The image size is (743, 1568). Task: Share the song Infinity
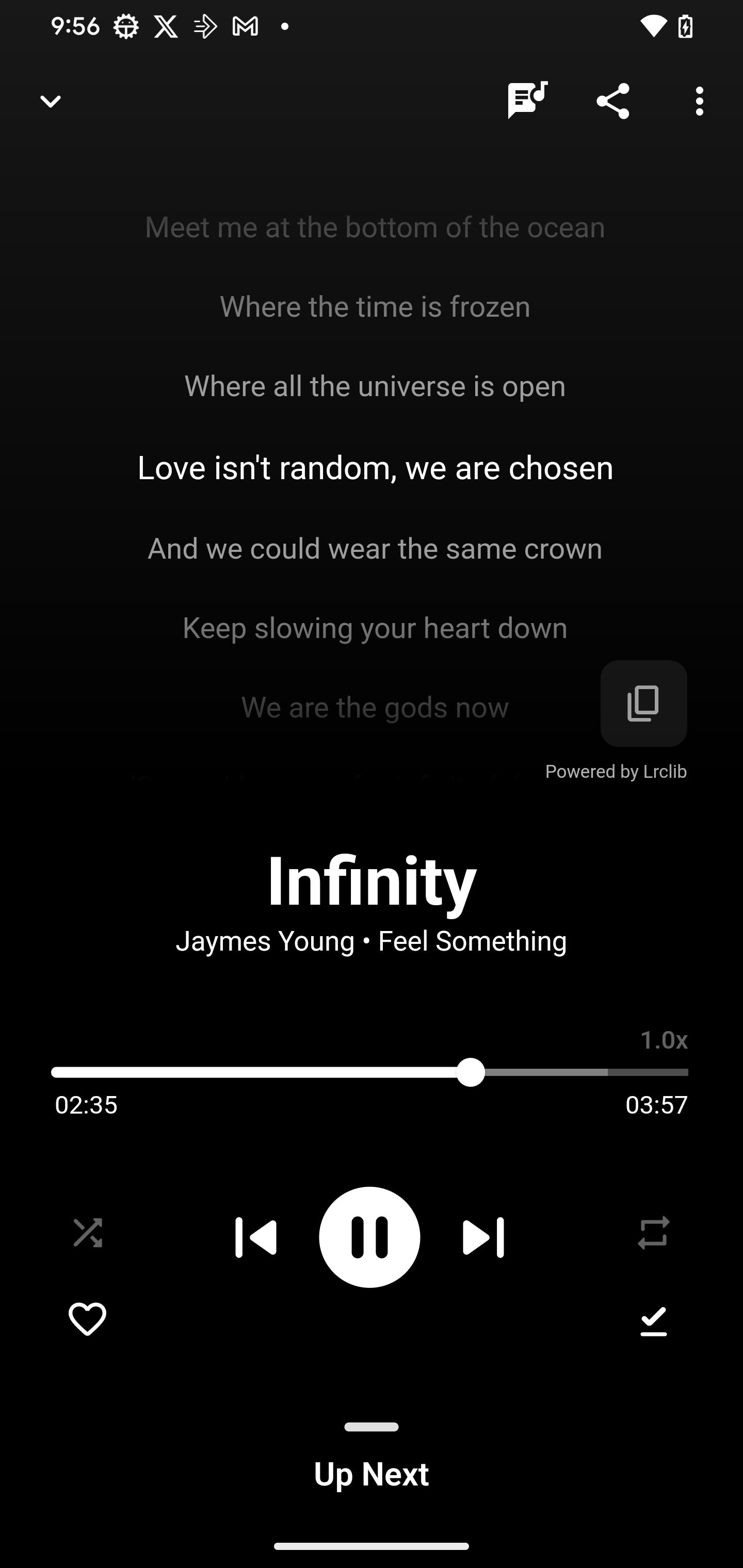(612, 101)
